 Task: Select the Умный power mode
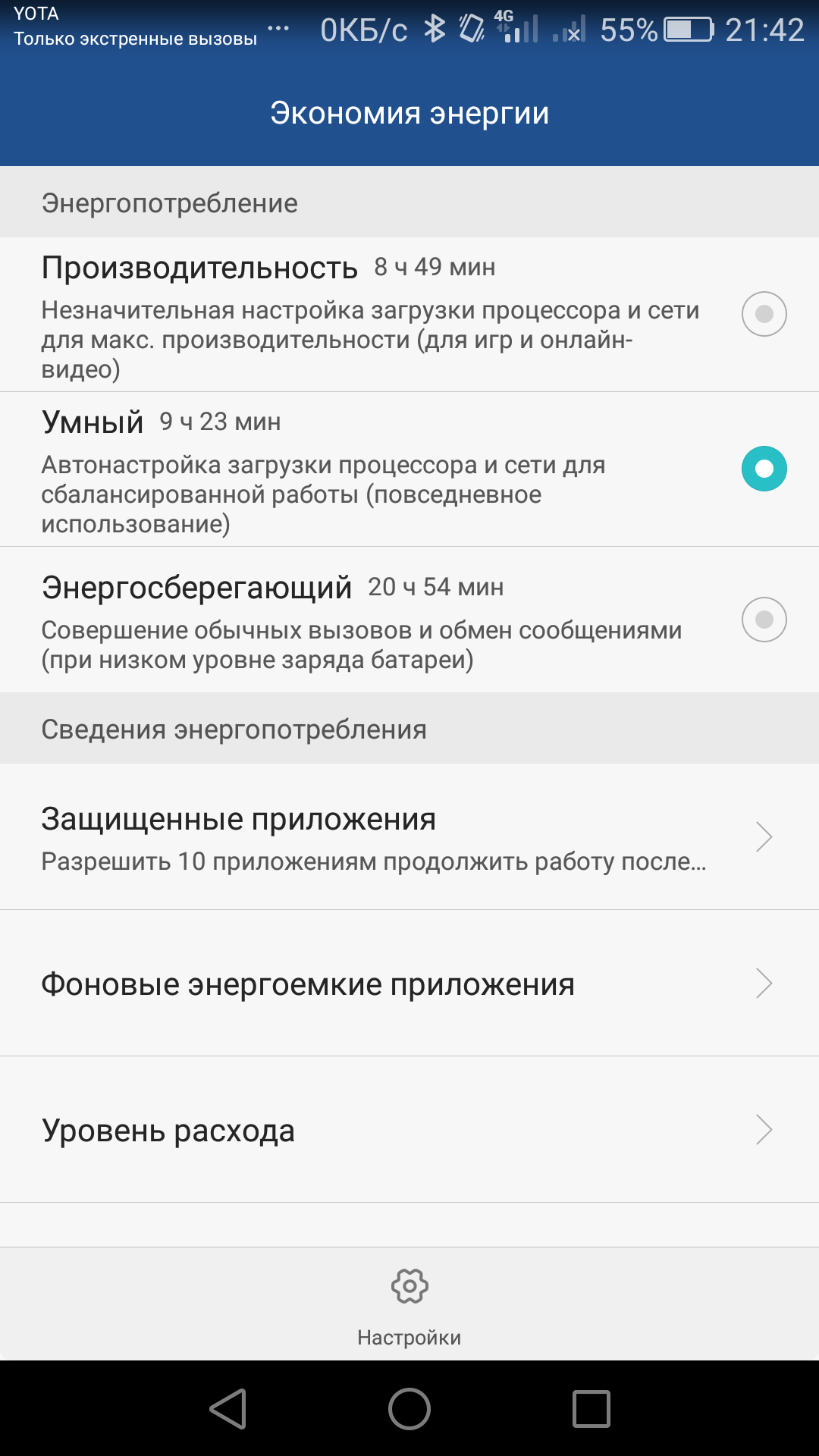764,469
